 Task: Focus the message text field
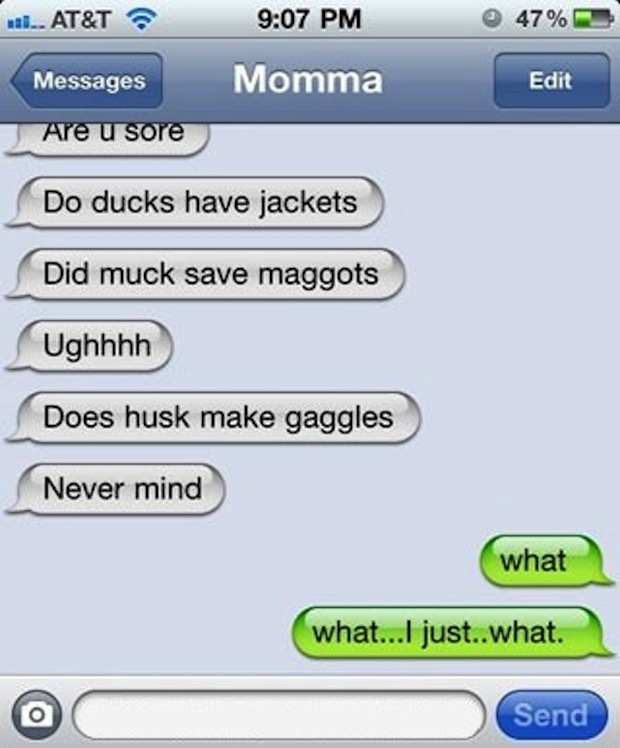pos(280,713)
